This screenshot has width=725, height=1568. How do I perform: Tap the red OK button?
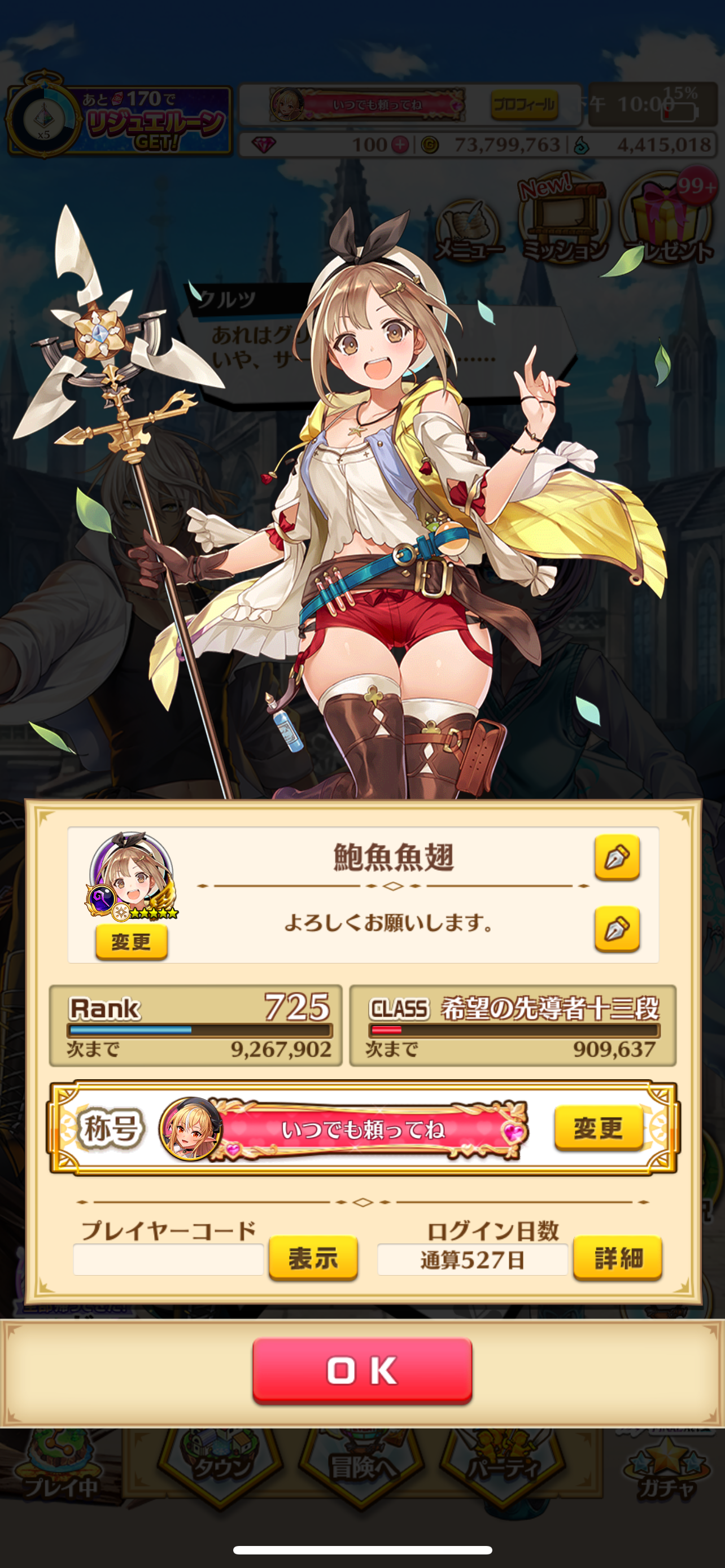point(362,1371)
